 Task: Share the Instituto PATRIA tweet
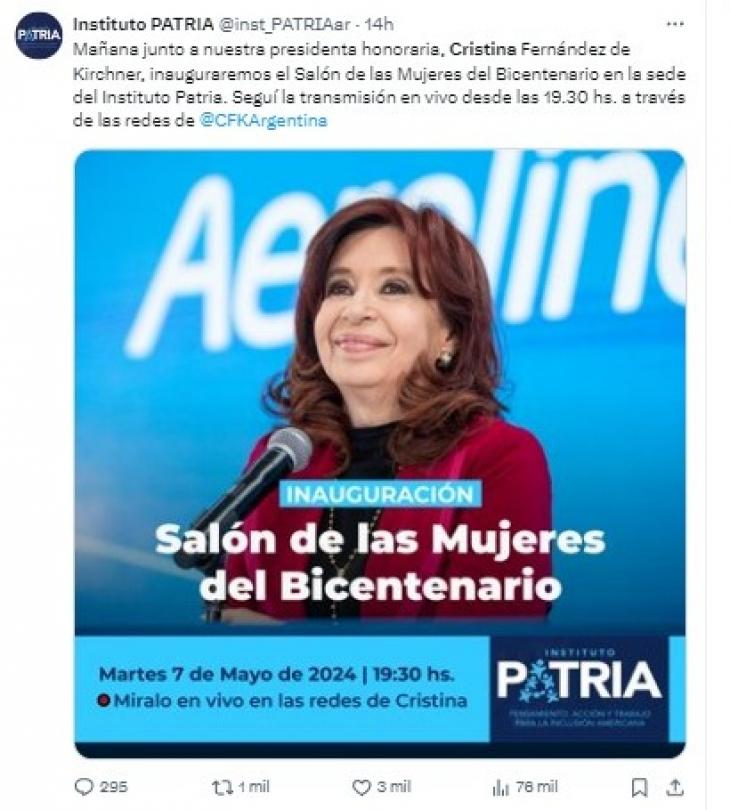pyautogui.click(x=676, y=787)
